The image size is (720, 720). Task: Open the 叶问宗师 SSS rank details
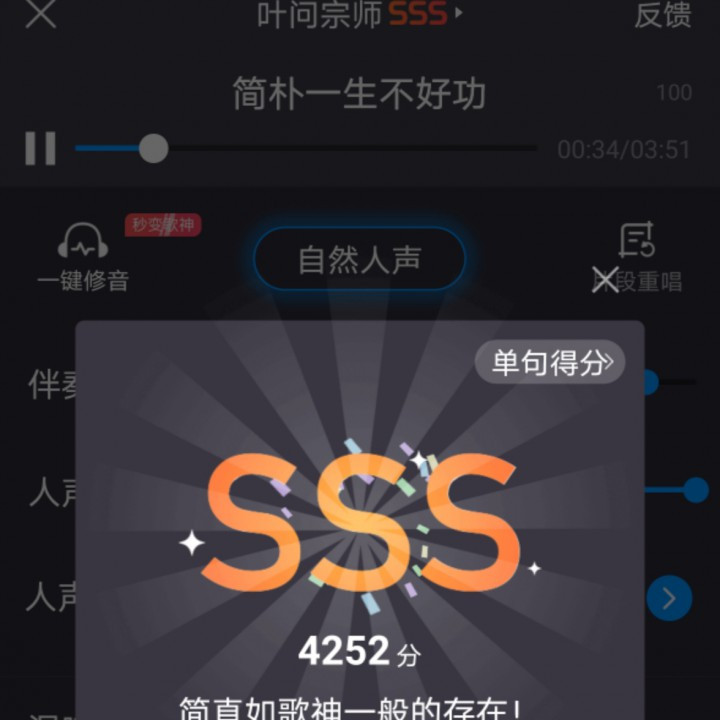[360, 14]
